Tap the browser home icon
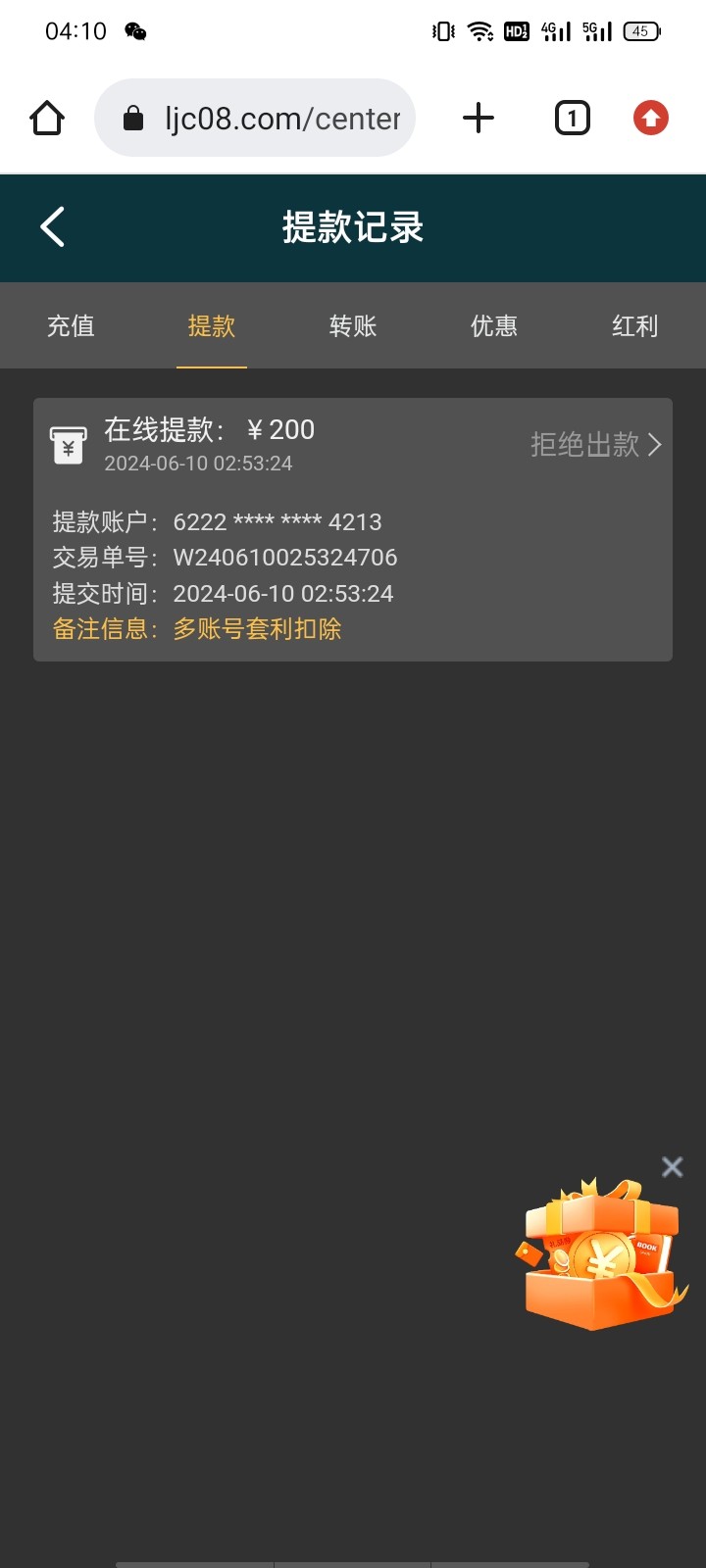The width and height of the screenshot is (706, 1568). 46,118
